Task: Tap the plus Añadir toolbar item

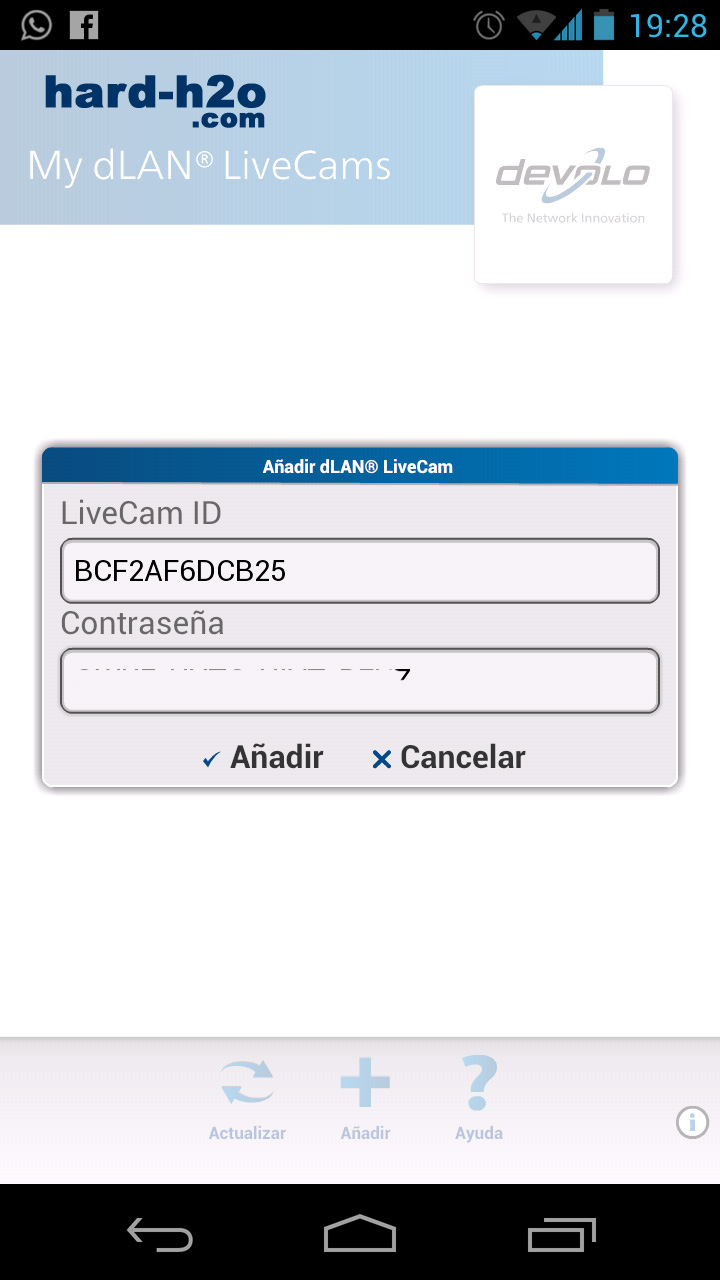Action: [x=365, y=1099]
